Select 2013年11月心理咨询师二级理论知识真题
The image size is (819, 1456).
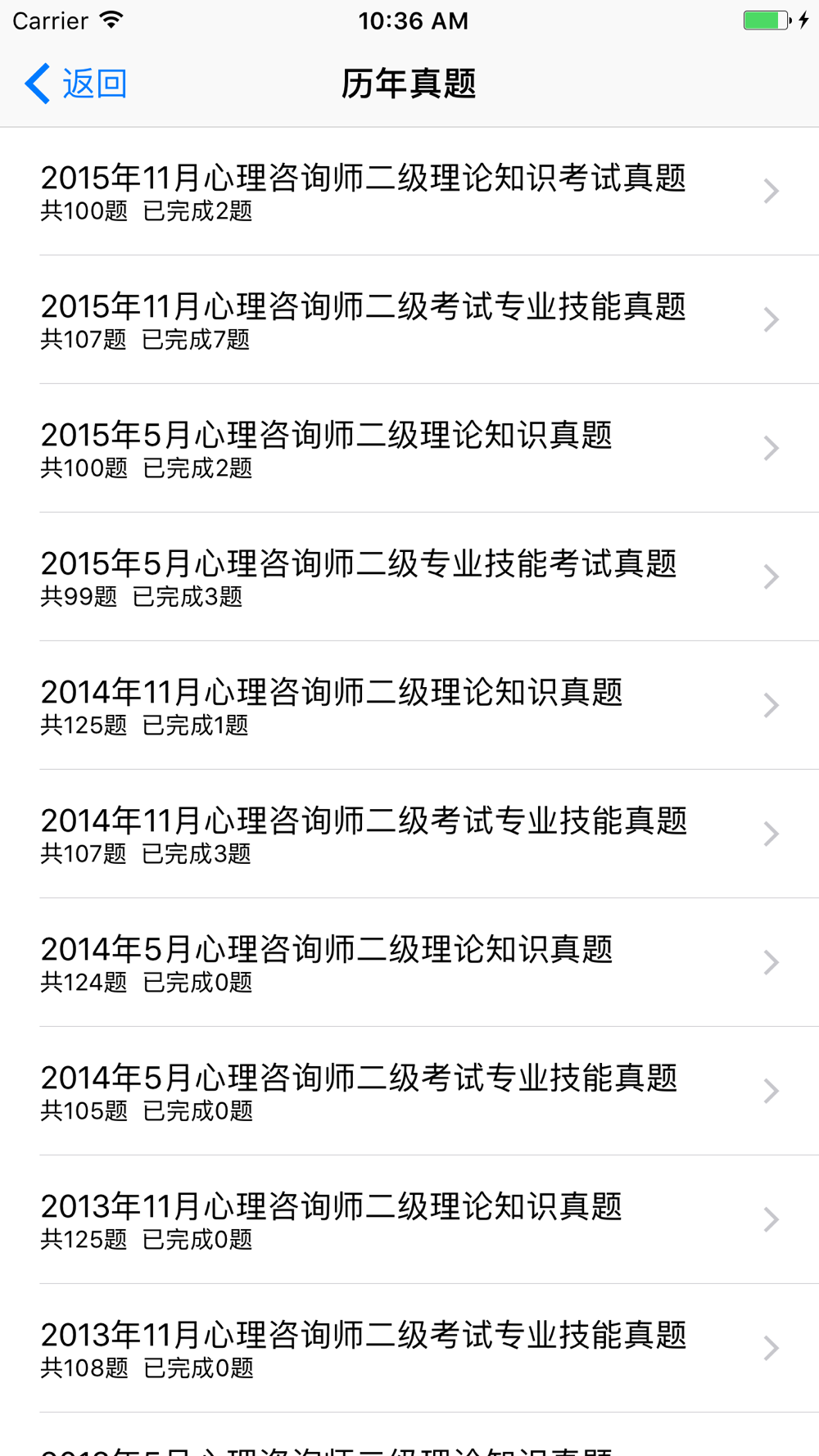(x=409, y=1220)
